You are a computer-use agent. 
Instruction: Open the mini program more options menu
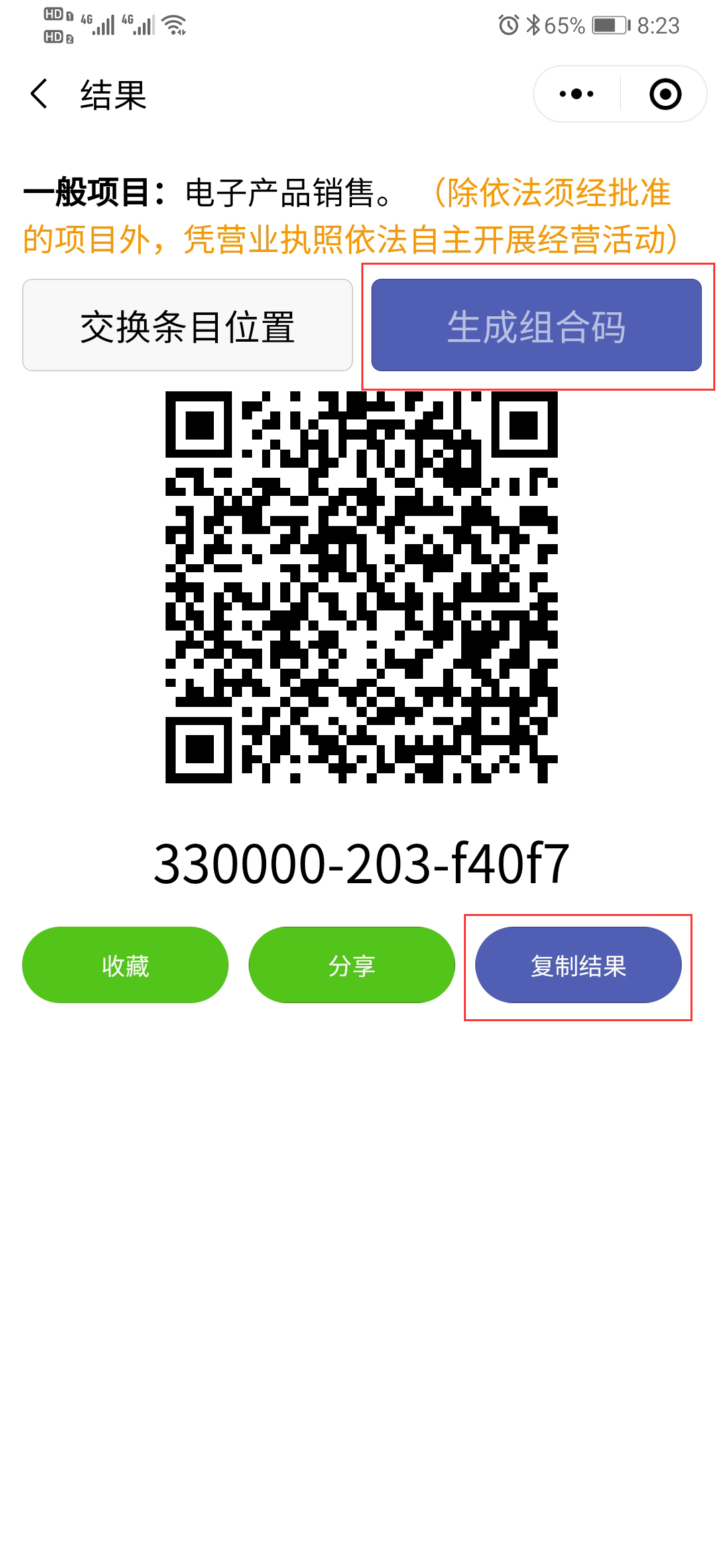[x=577, y=94]
